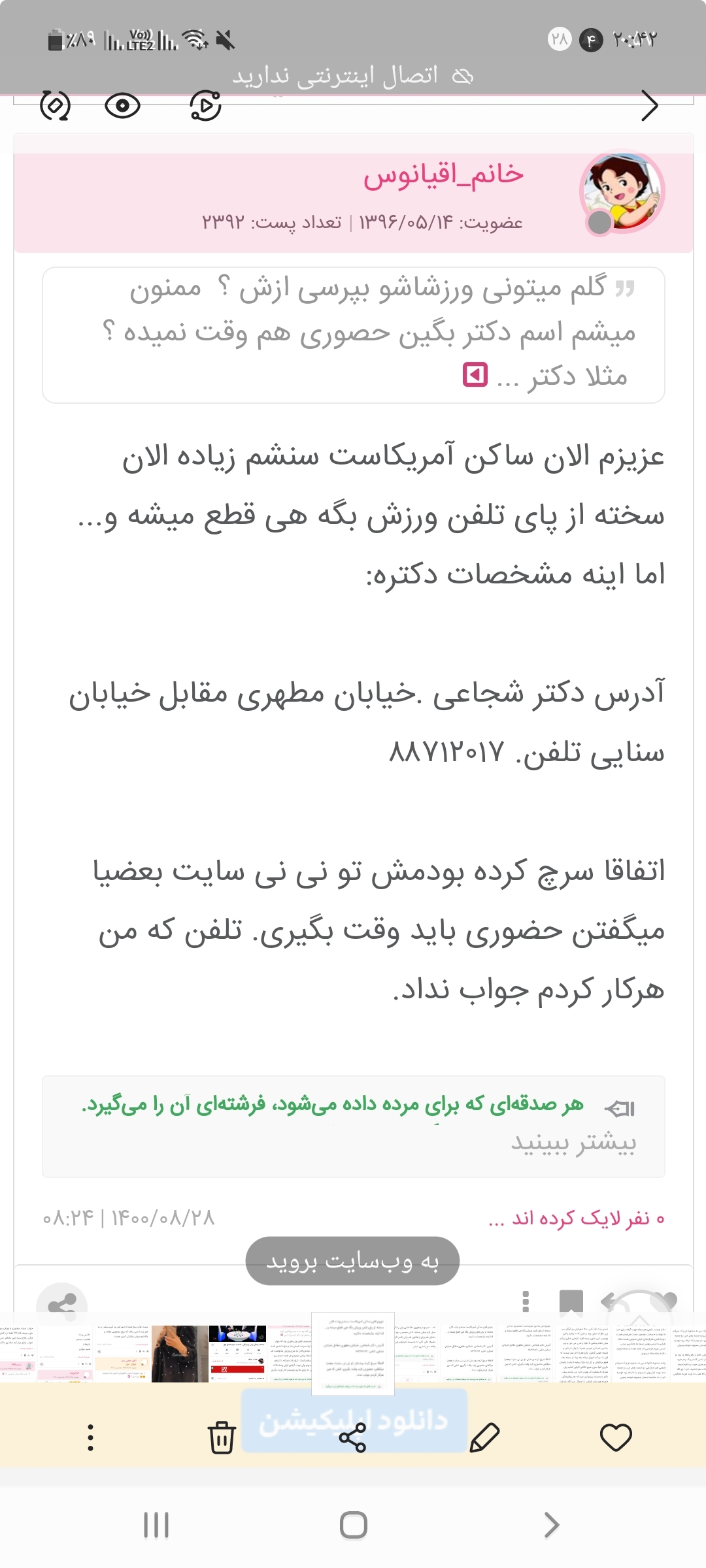The height and width of the screenshot is (1568, 706).
Task: Mark this image as favorite with heart
Action: [x=616, y=1437]
